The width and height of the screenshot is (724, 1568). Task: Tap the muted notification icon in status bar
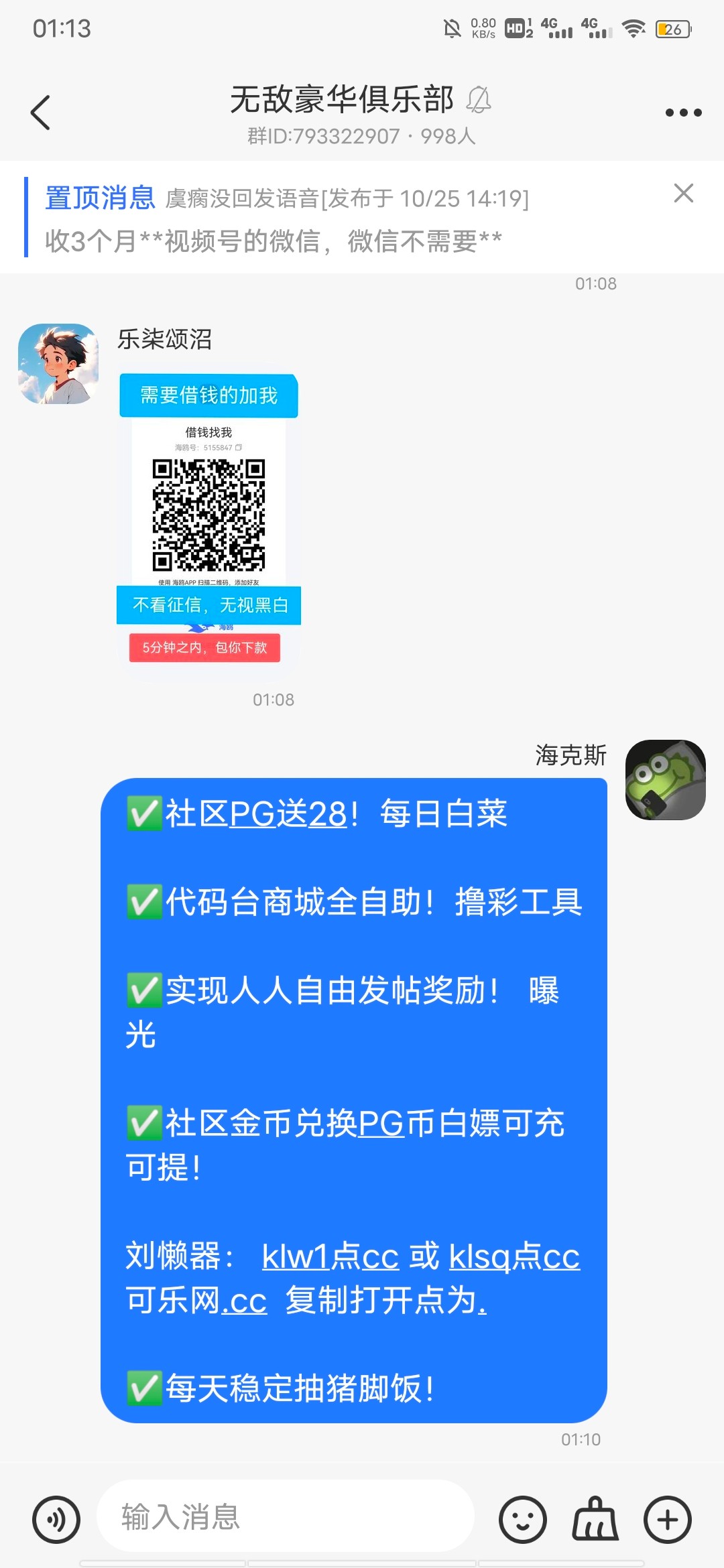[452, 28]
